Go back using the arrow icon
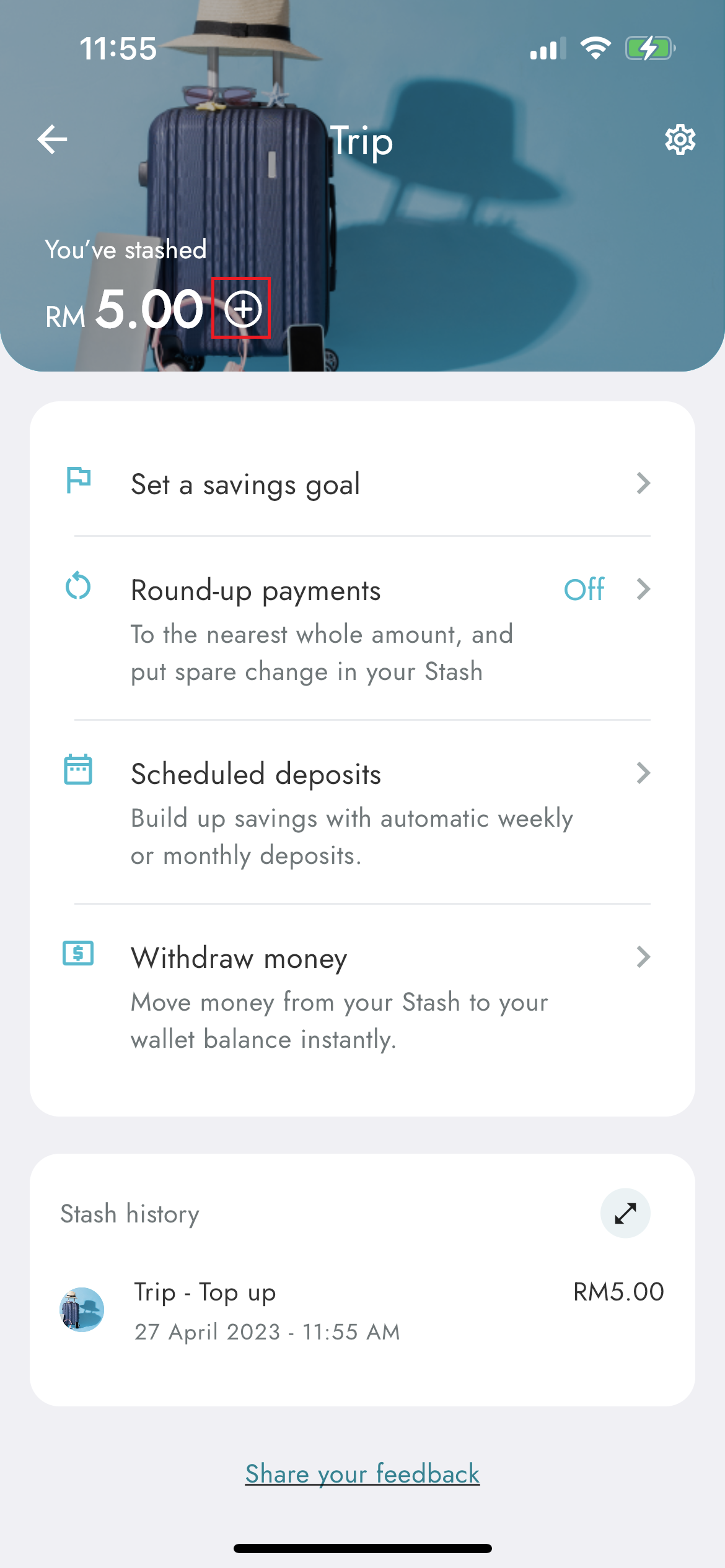 (52, 139)
